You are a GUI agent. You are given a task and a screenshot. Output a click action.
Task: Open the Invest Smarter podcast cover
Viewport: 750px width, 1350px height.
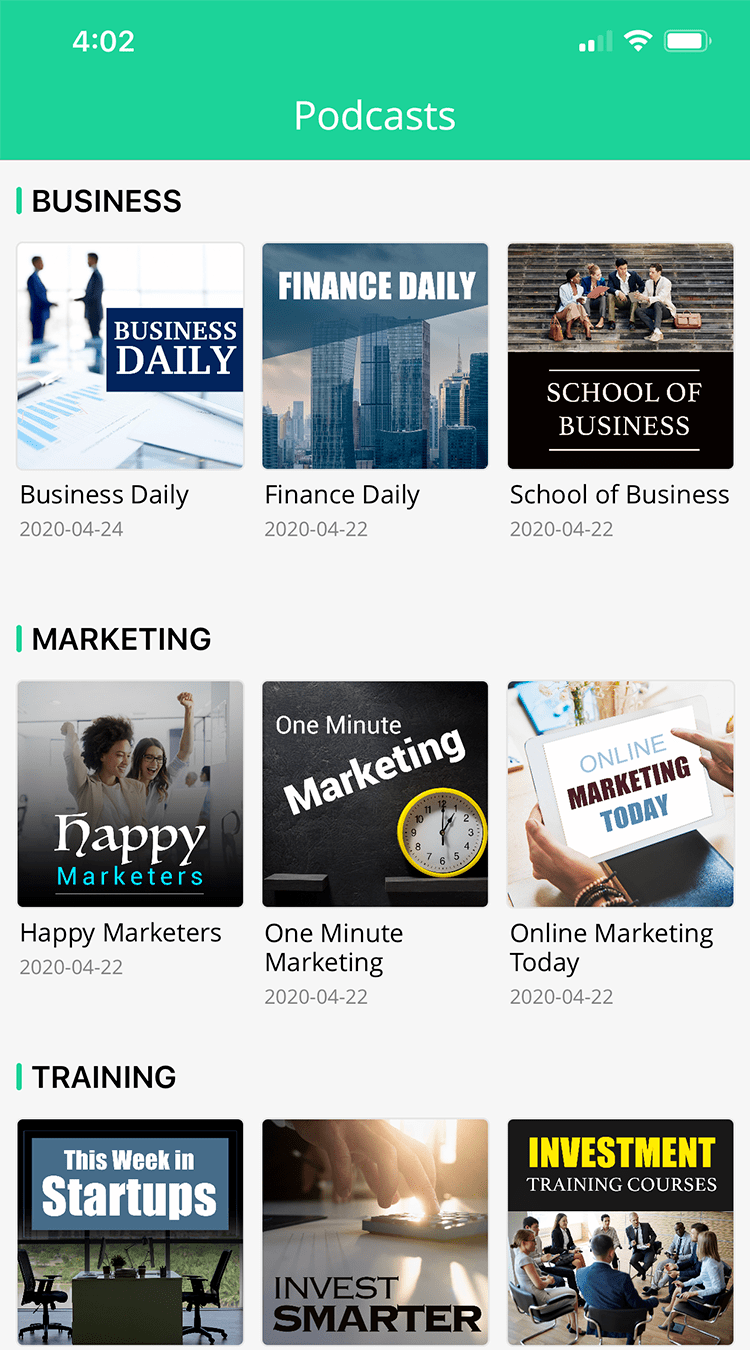[375, 1232]
